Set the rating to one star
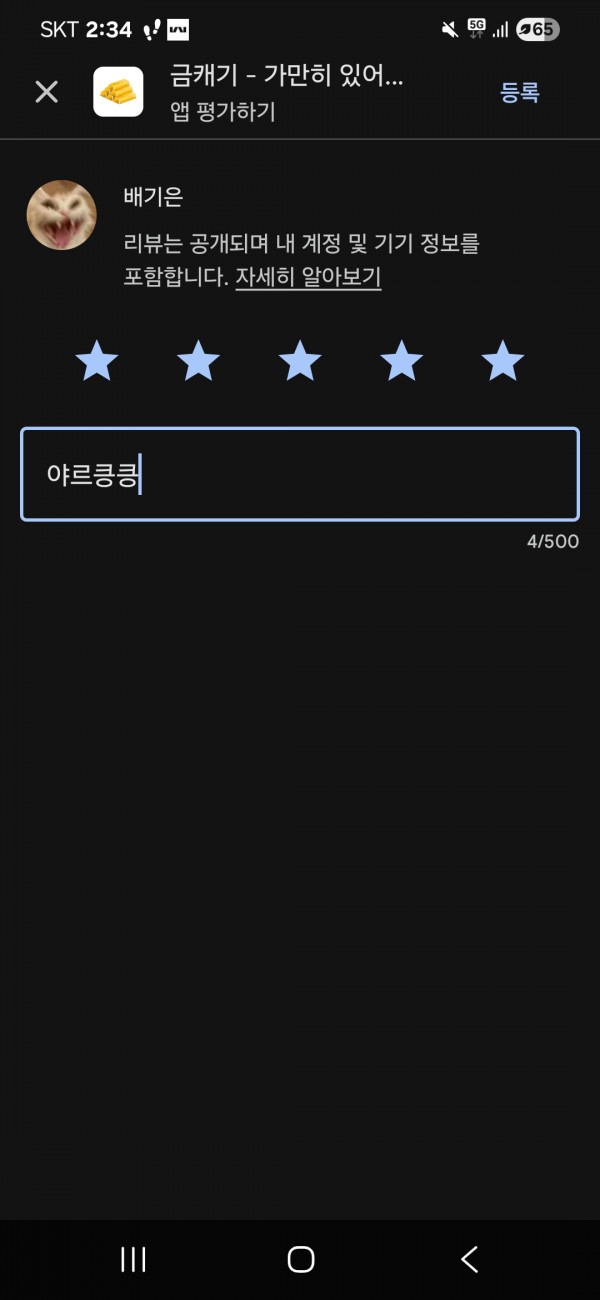The width and height of the screenshot is (600, 1300). (x=97, y=361)
